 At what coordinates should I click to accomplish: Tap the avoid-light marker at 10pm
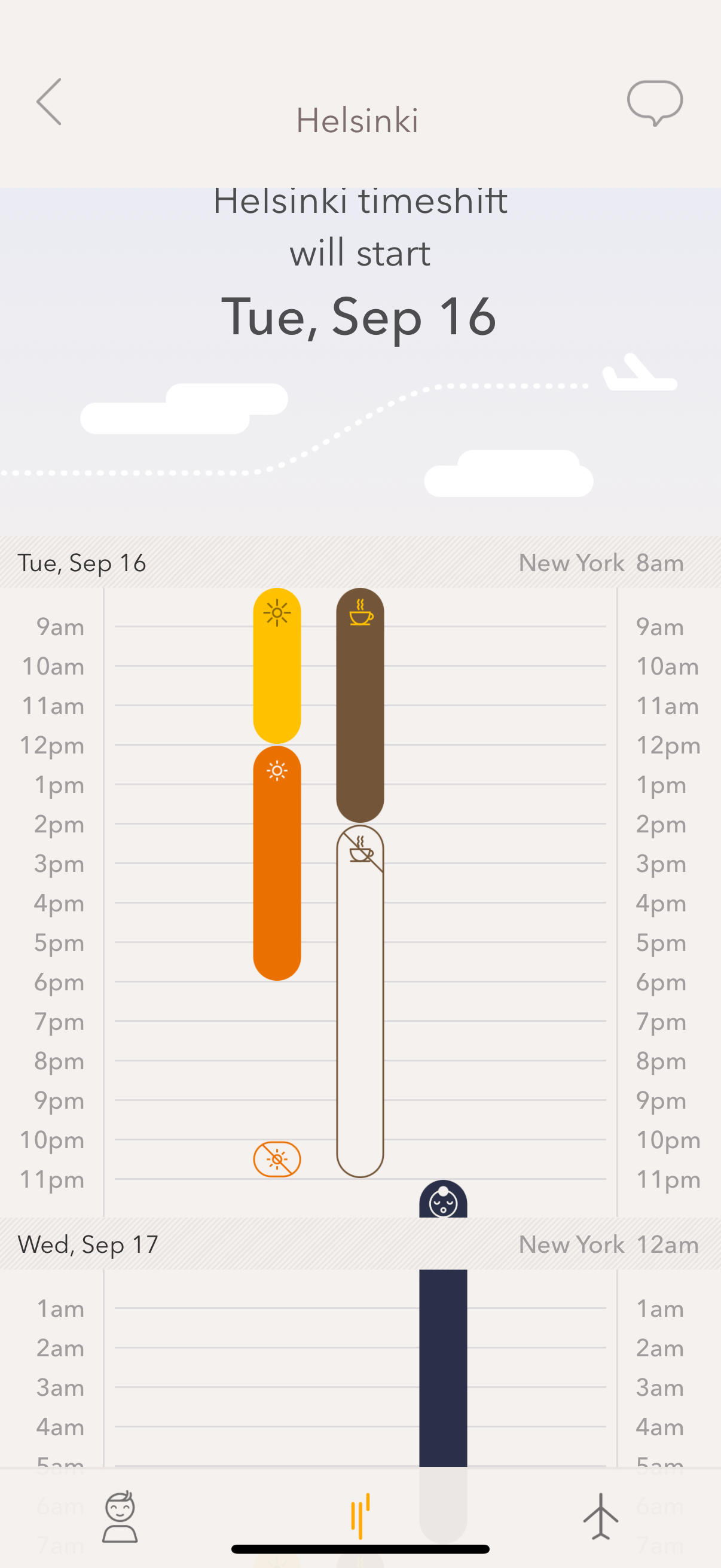tap(277, 1159)
